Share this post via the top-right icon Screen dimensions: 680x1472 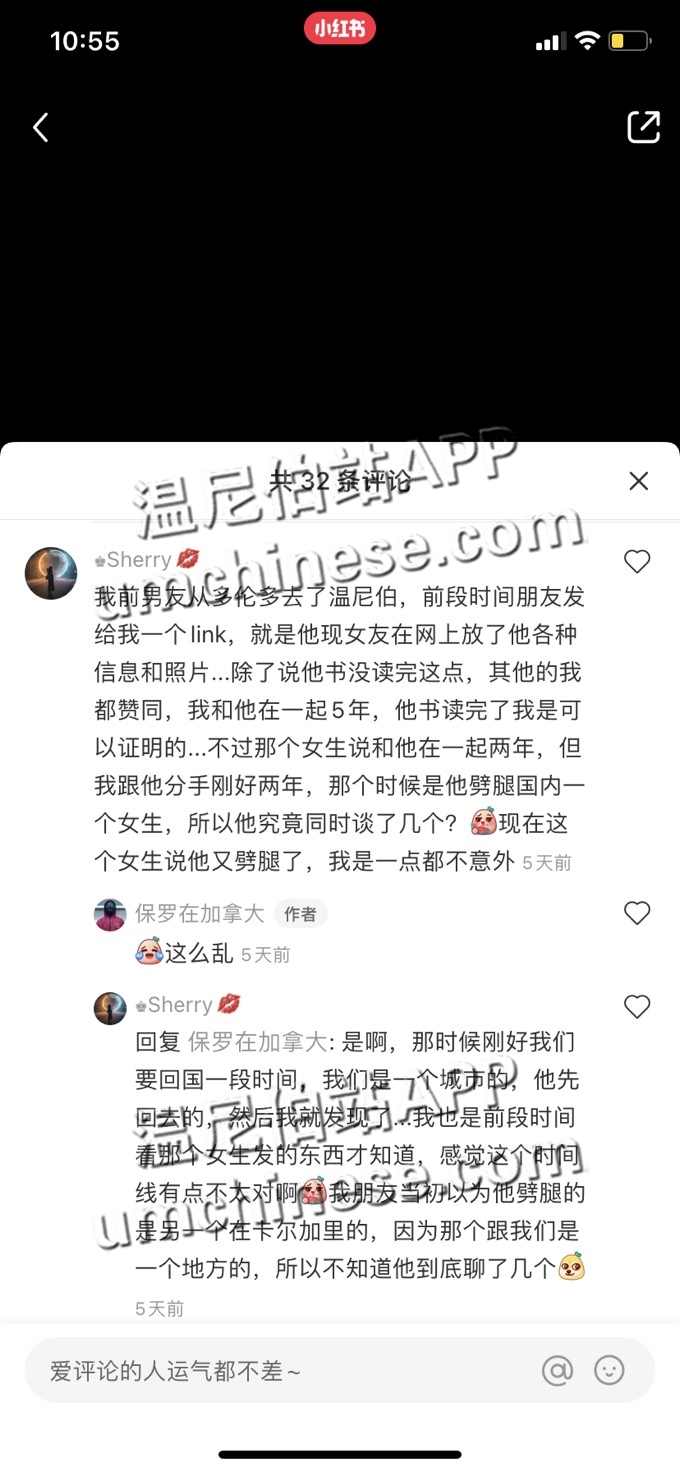tap(643, 127)
